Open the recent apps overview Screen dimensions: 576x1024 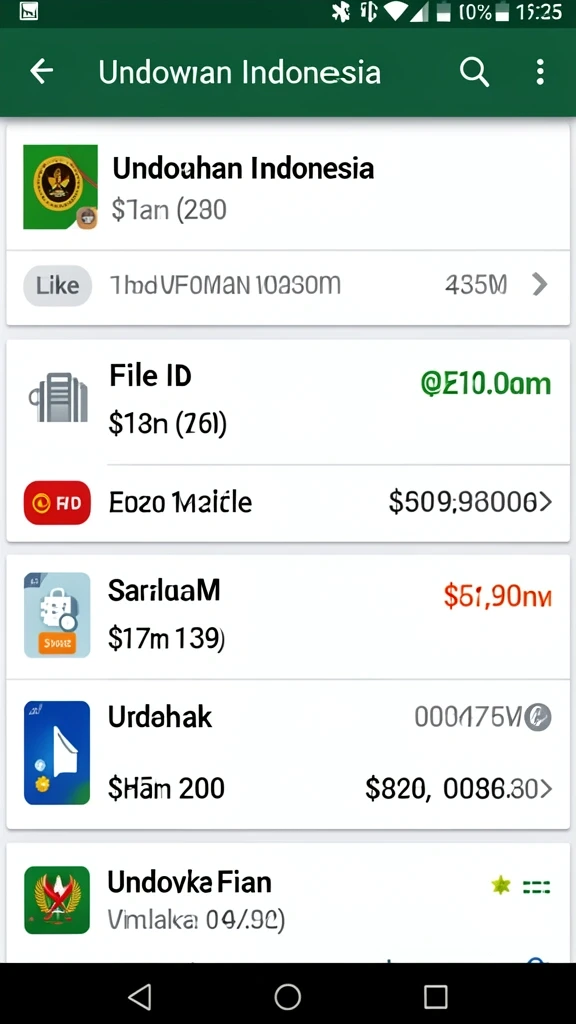[436, 997]
